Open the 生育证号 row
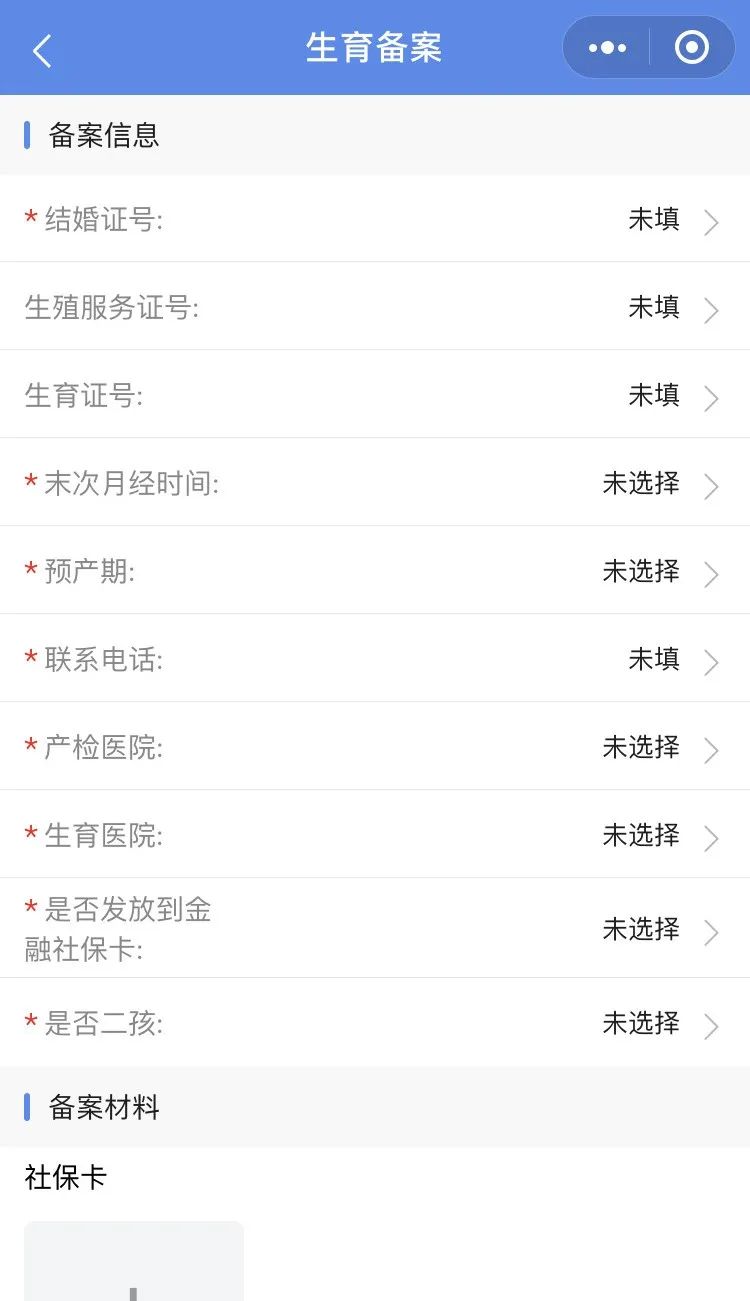The image size is (750, 1301). pyautogui.click(x=655, y=395)
